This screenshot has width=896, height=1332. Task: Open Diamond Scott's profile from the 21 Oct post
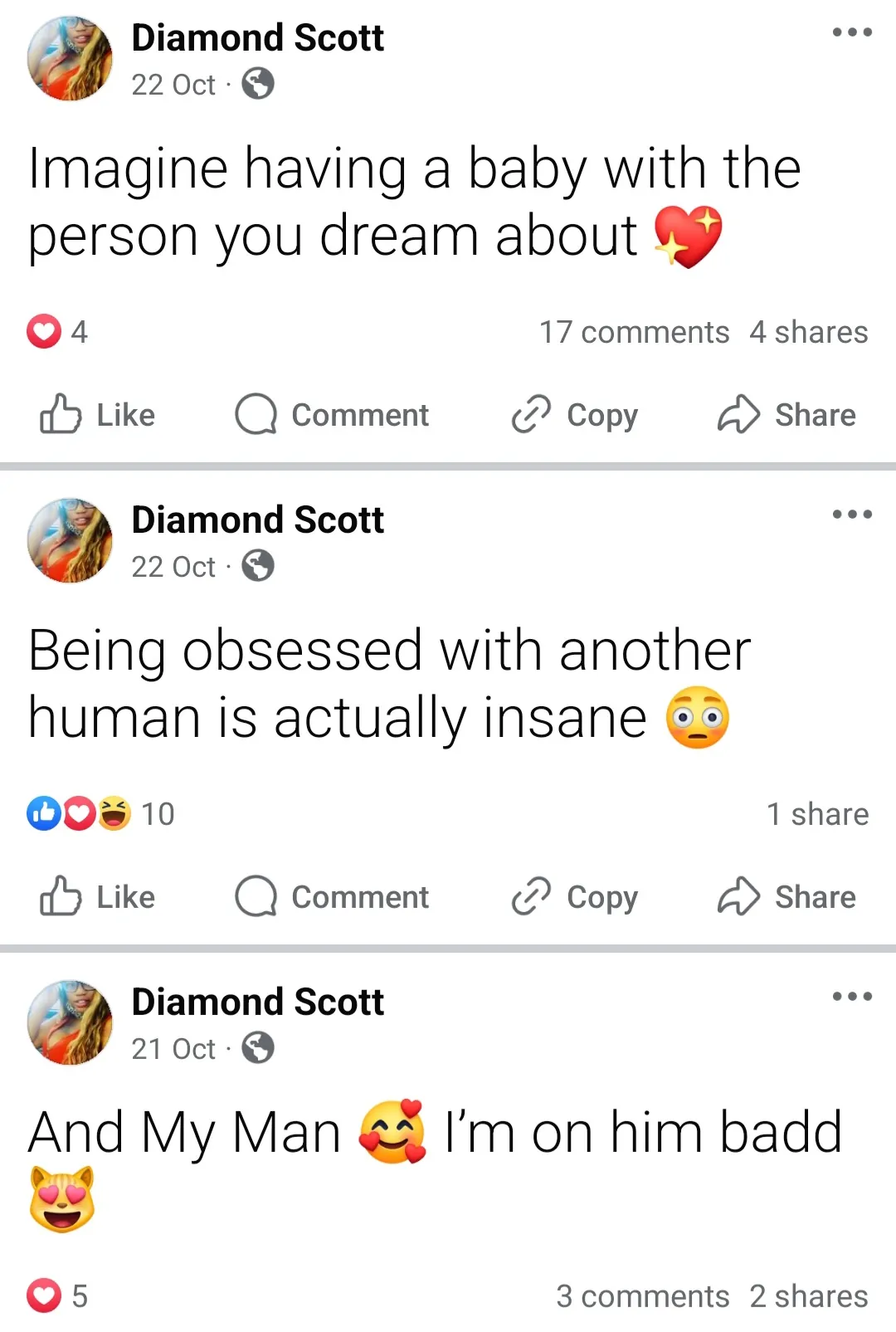[257, 1003]
